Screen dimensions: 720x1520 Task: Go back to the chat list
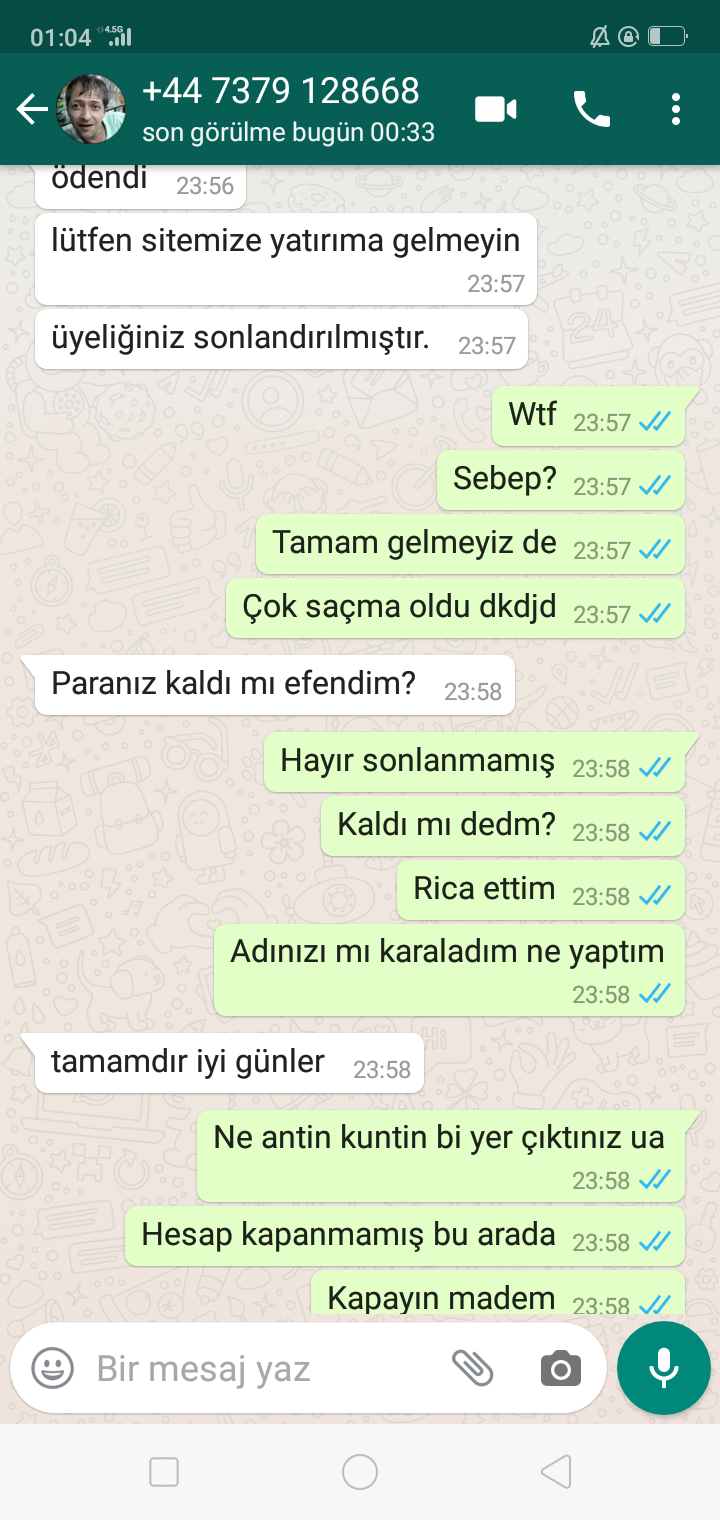32,109
